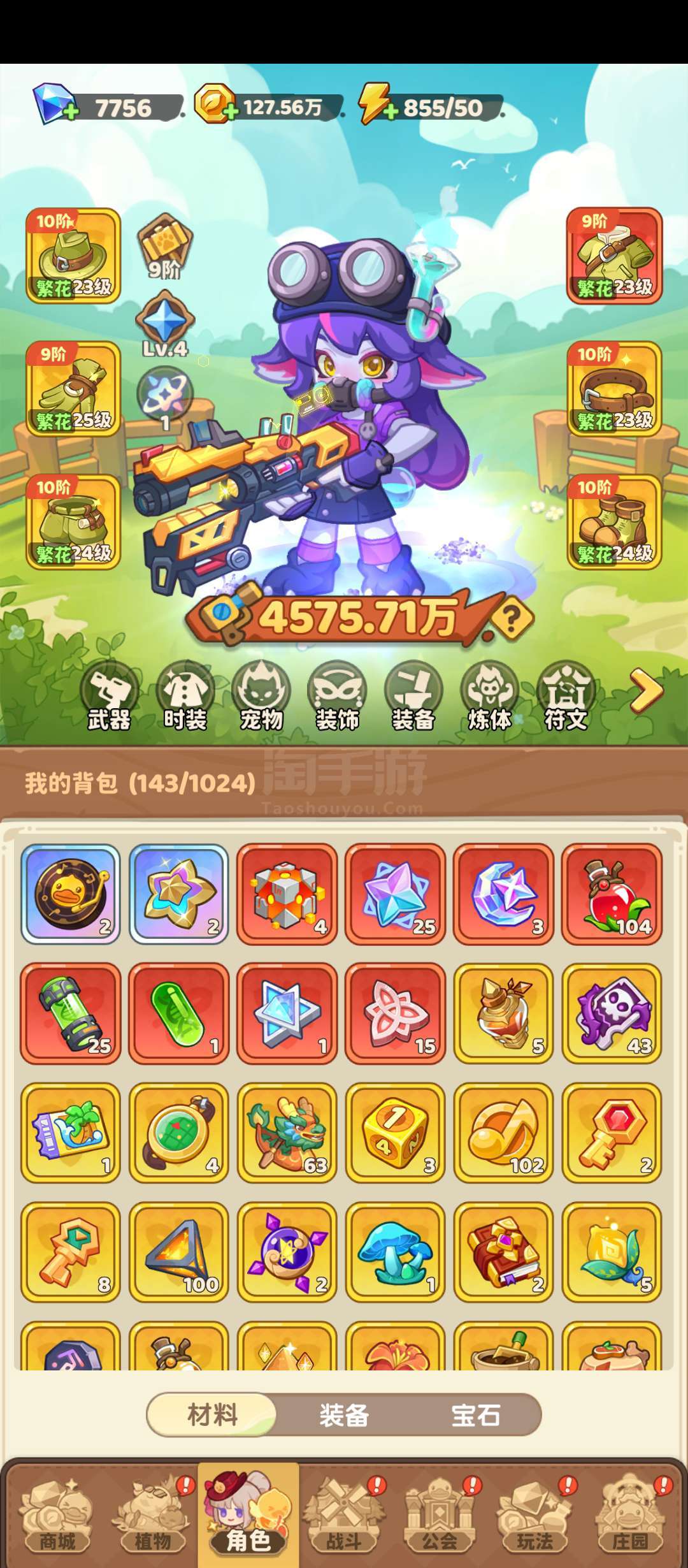This screenshot has width=688, height=1568.
Task: Open the 武器 weapon menu
Action: [x=109, y=696]
